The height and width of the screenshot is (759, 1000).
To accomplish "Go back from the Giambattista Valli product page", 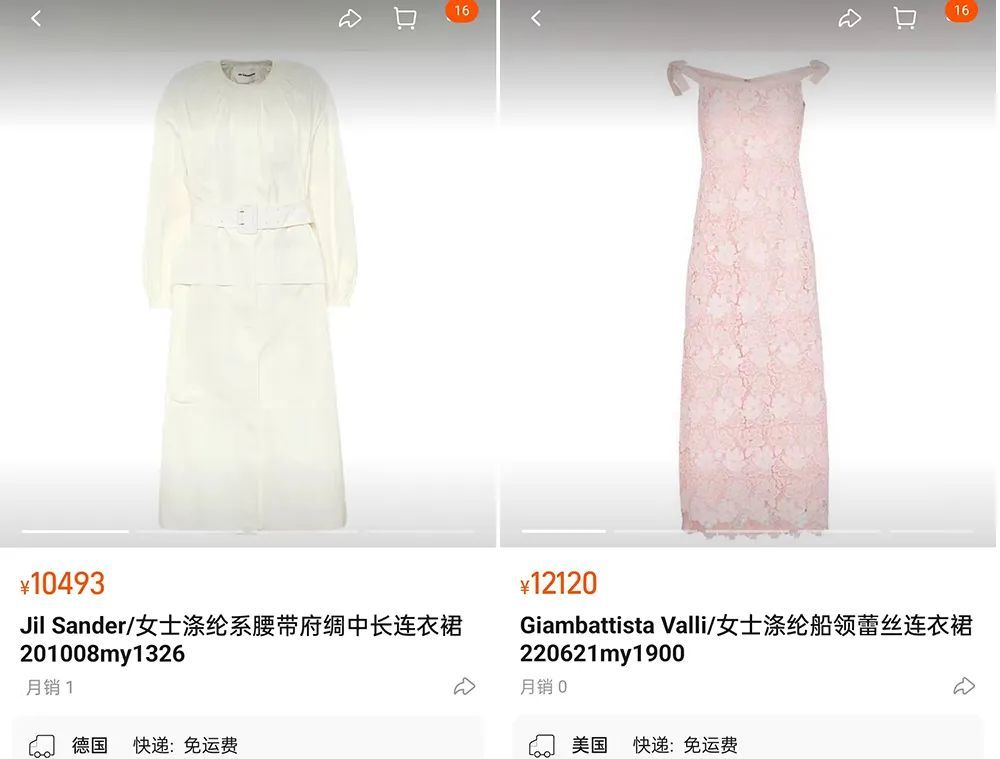I will click(536, 18).
